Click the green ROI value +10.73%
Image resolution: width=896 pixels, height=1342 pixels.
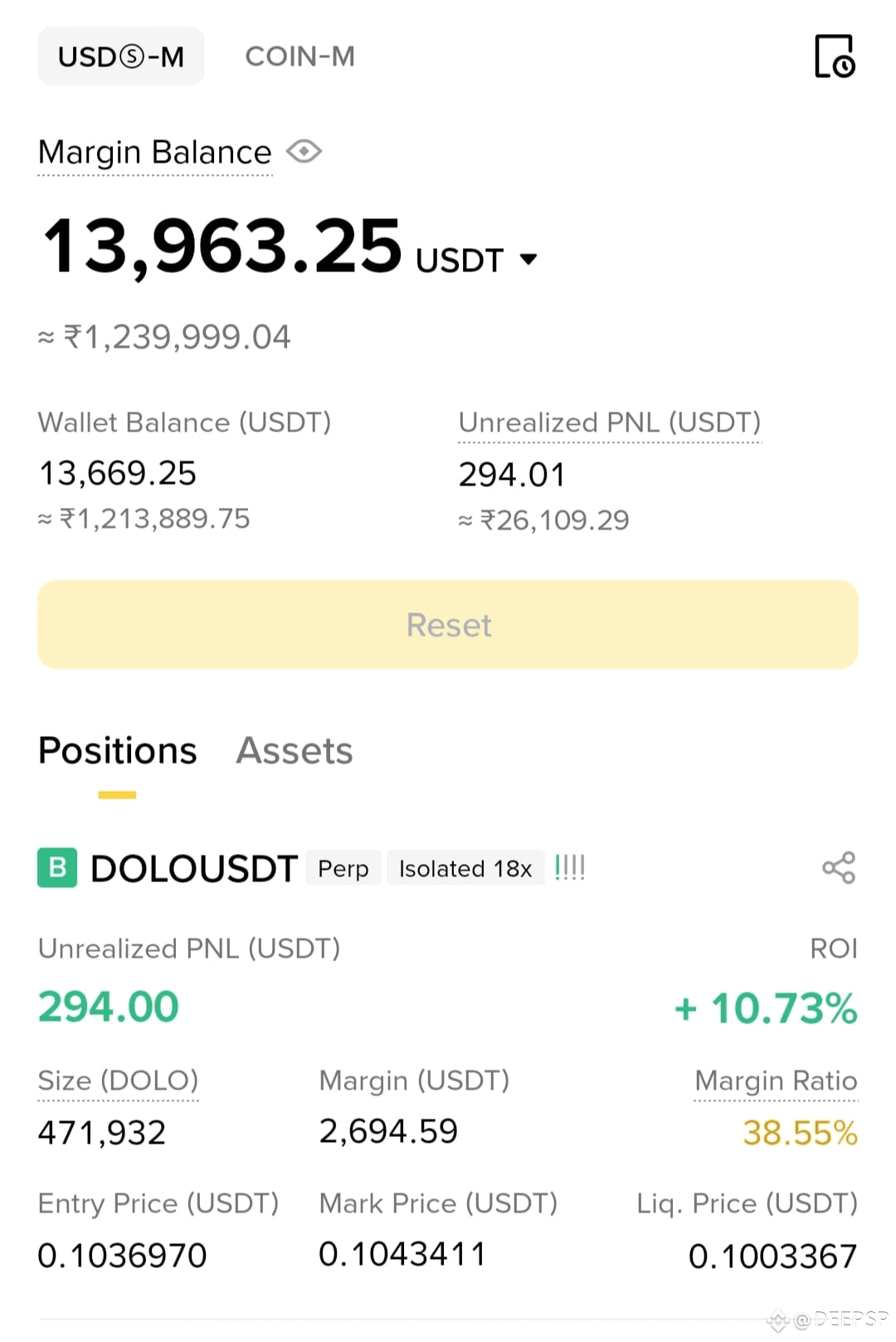pos(765,1008)
